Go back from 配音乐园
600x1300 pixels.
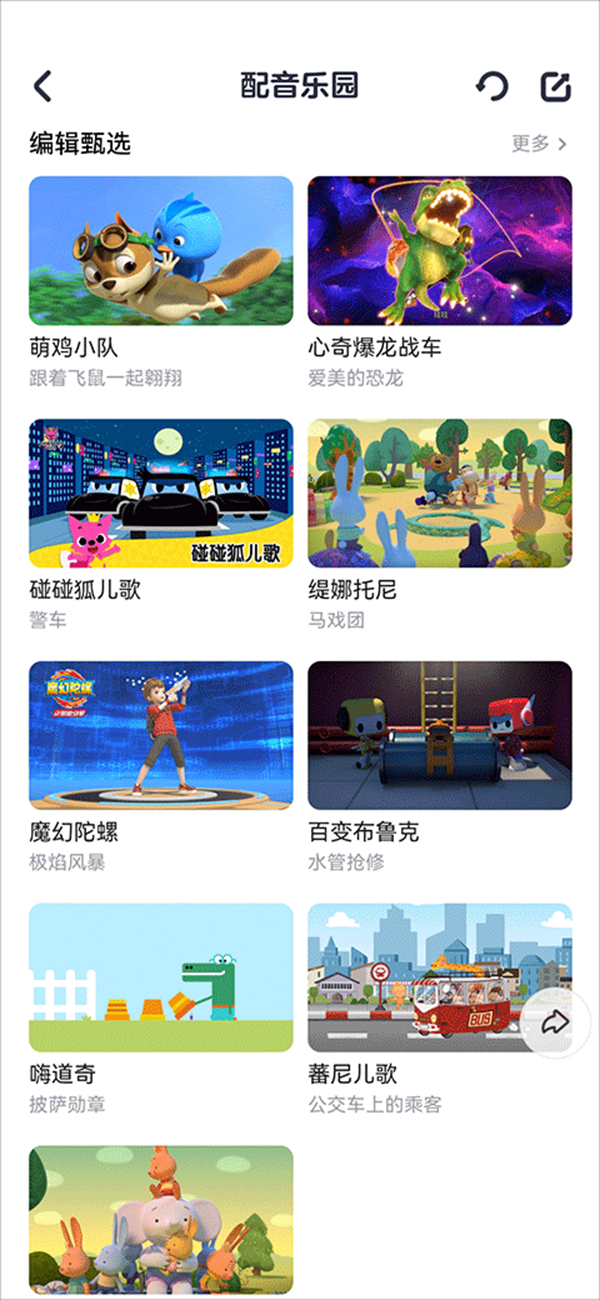click(43, 86)
